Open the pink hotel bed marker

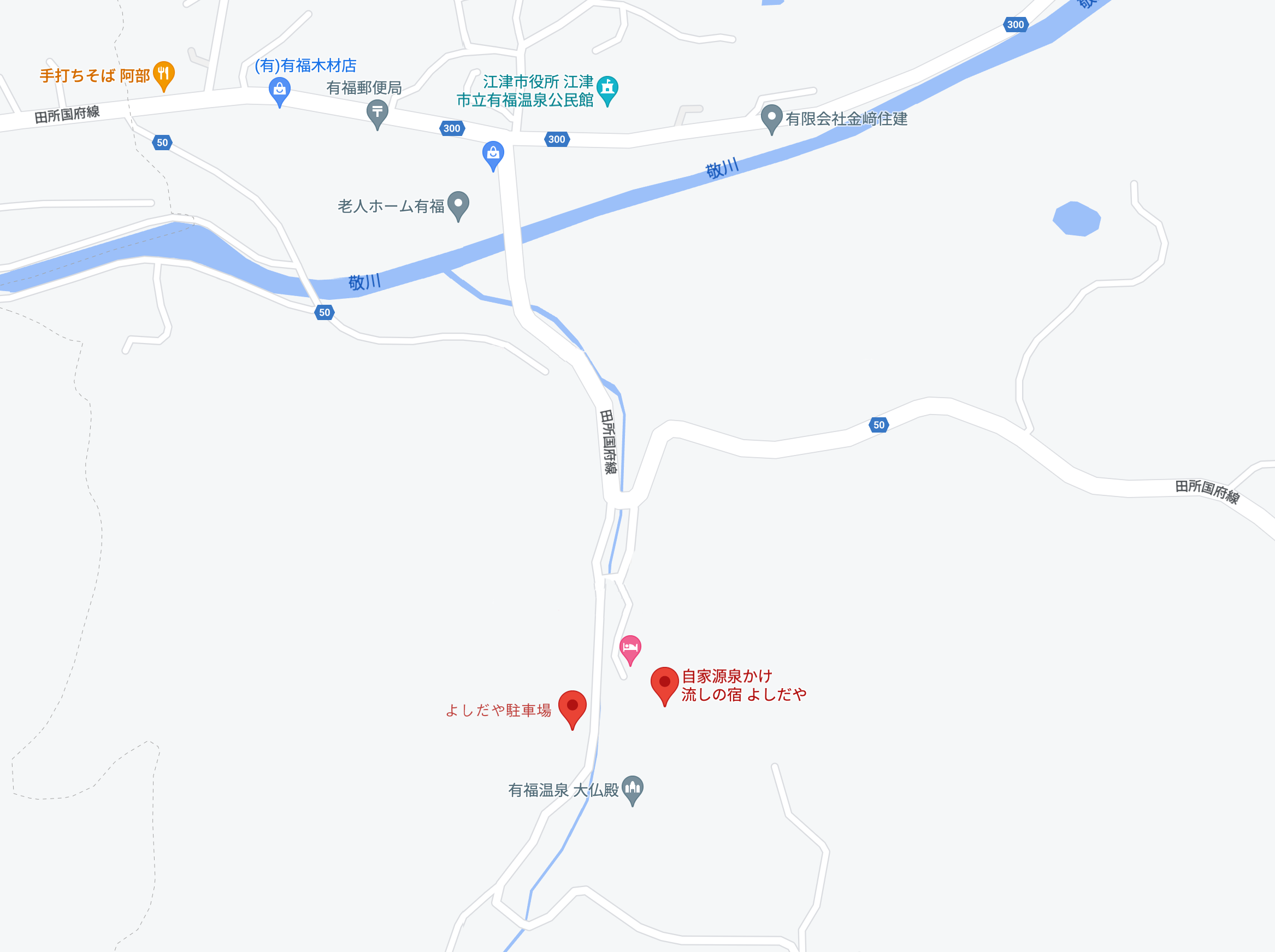click(x=630, y=648)
